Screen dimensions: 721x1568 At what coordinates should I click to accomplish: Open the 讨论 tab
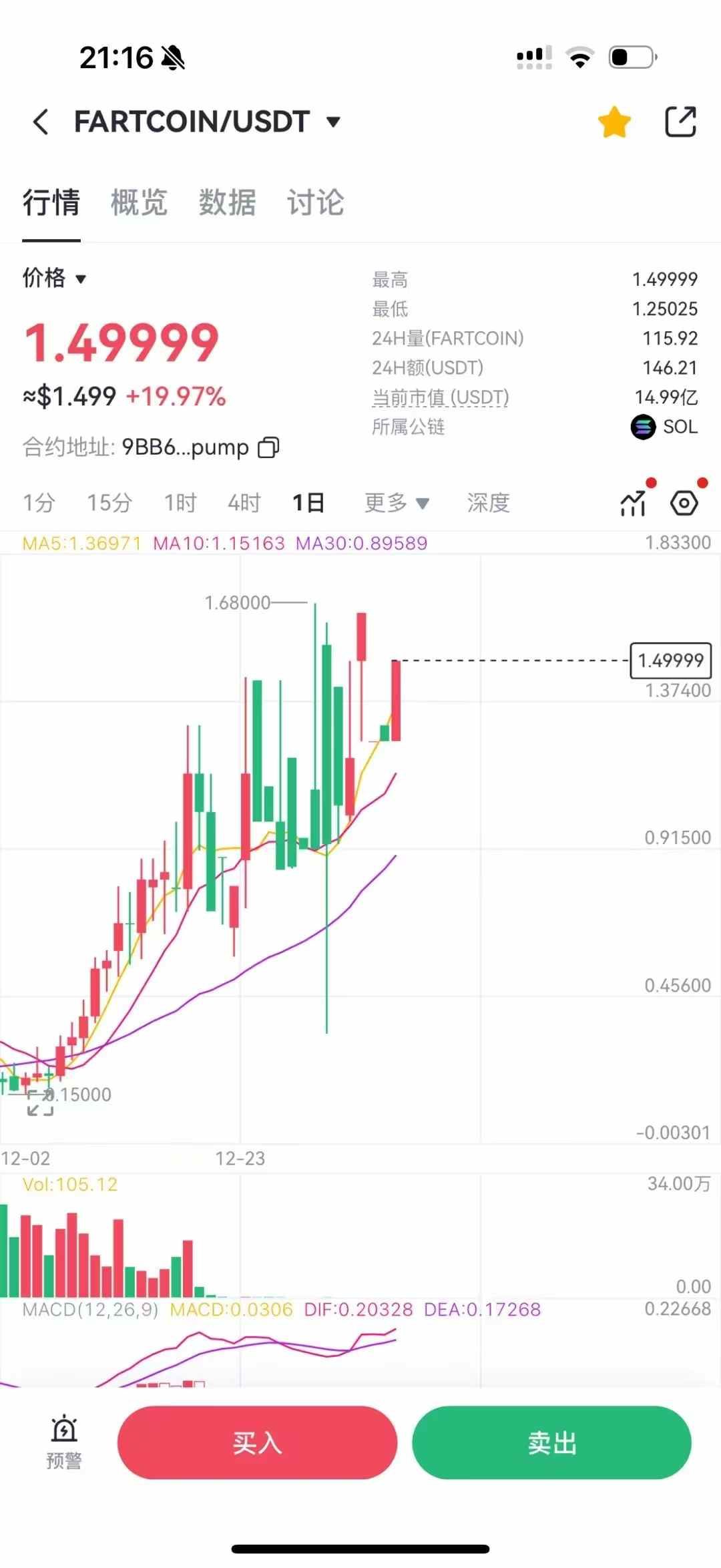tap(316, 202)
